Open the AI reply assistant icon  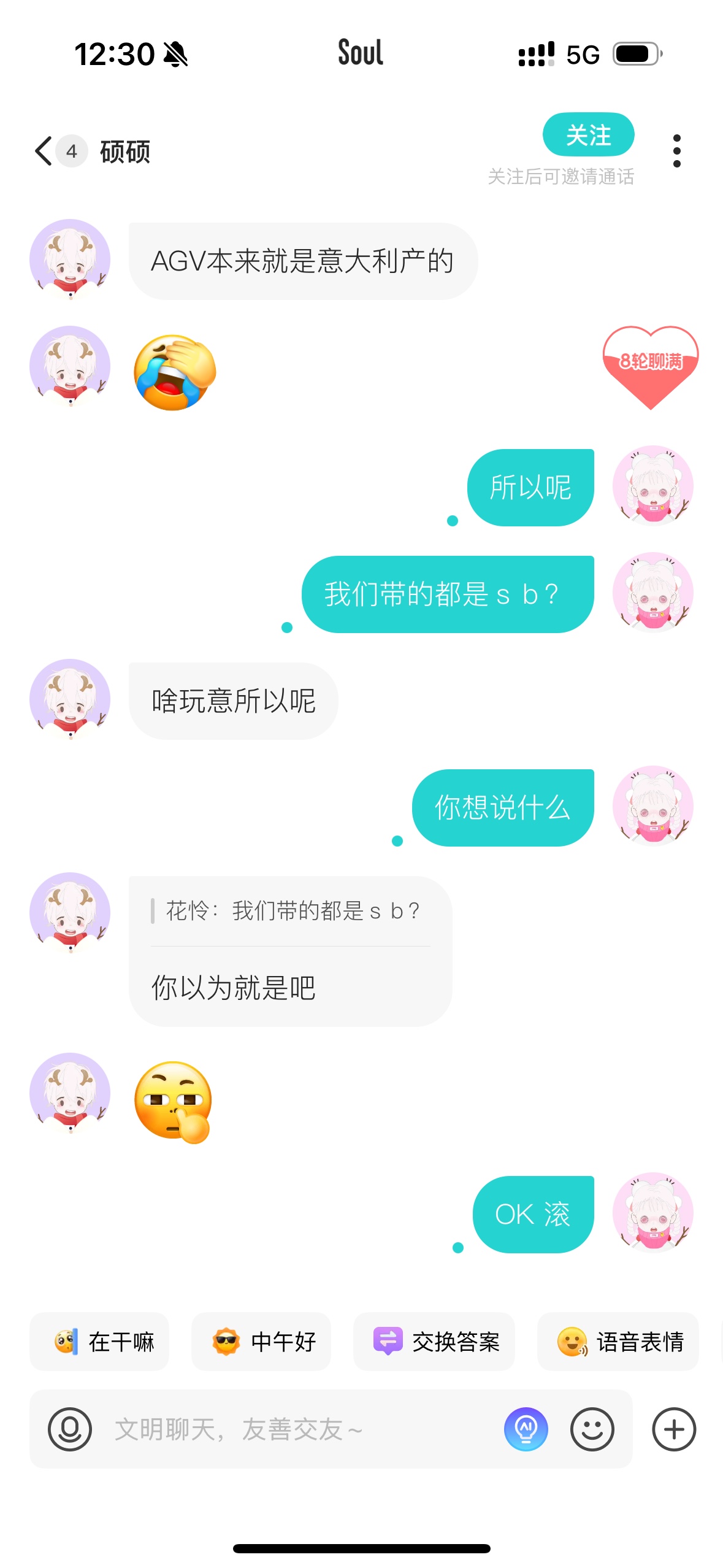coord(526,1429)
